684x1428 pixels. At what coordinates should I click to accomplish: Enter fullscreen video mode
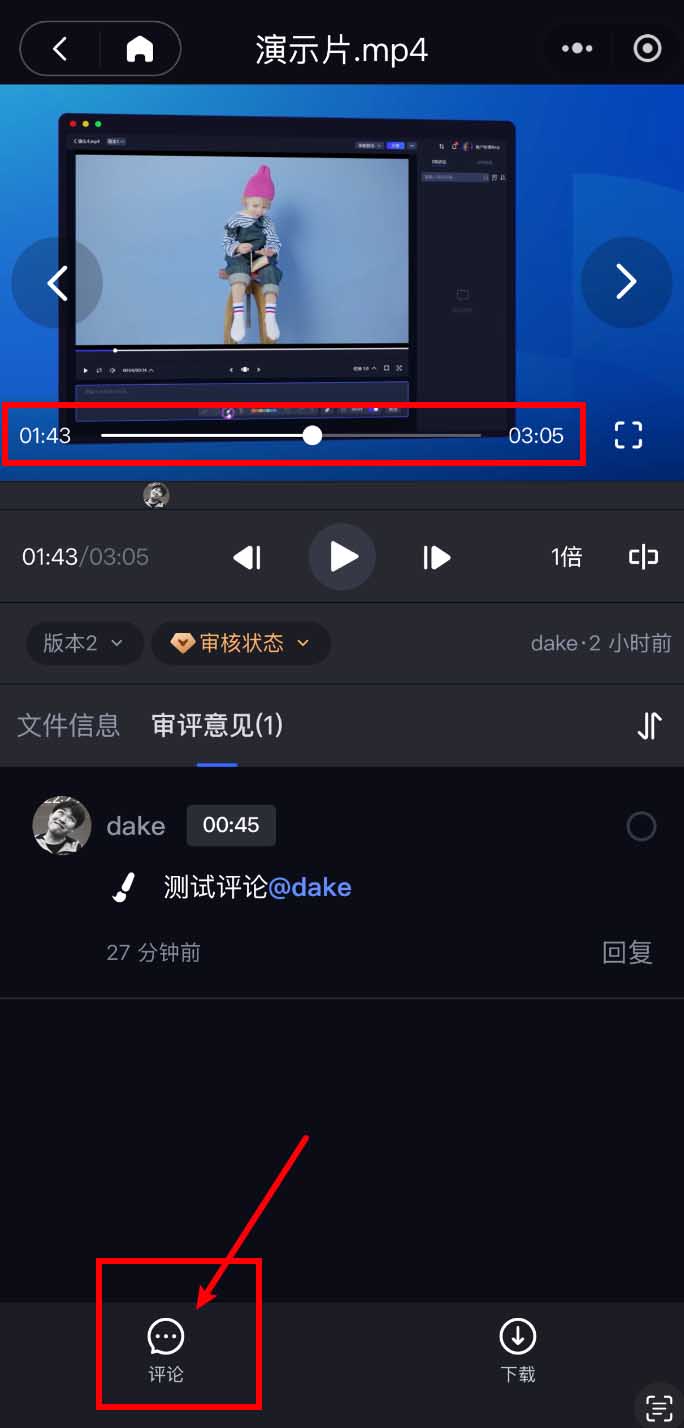[x=628, y=435]
